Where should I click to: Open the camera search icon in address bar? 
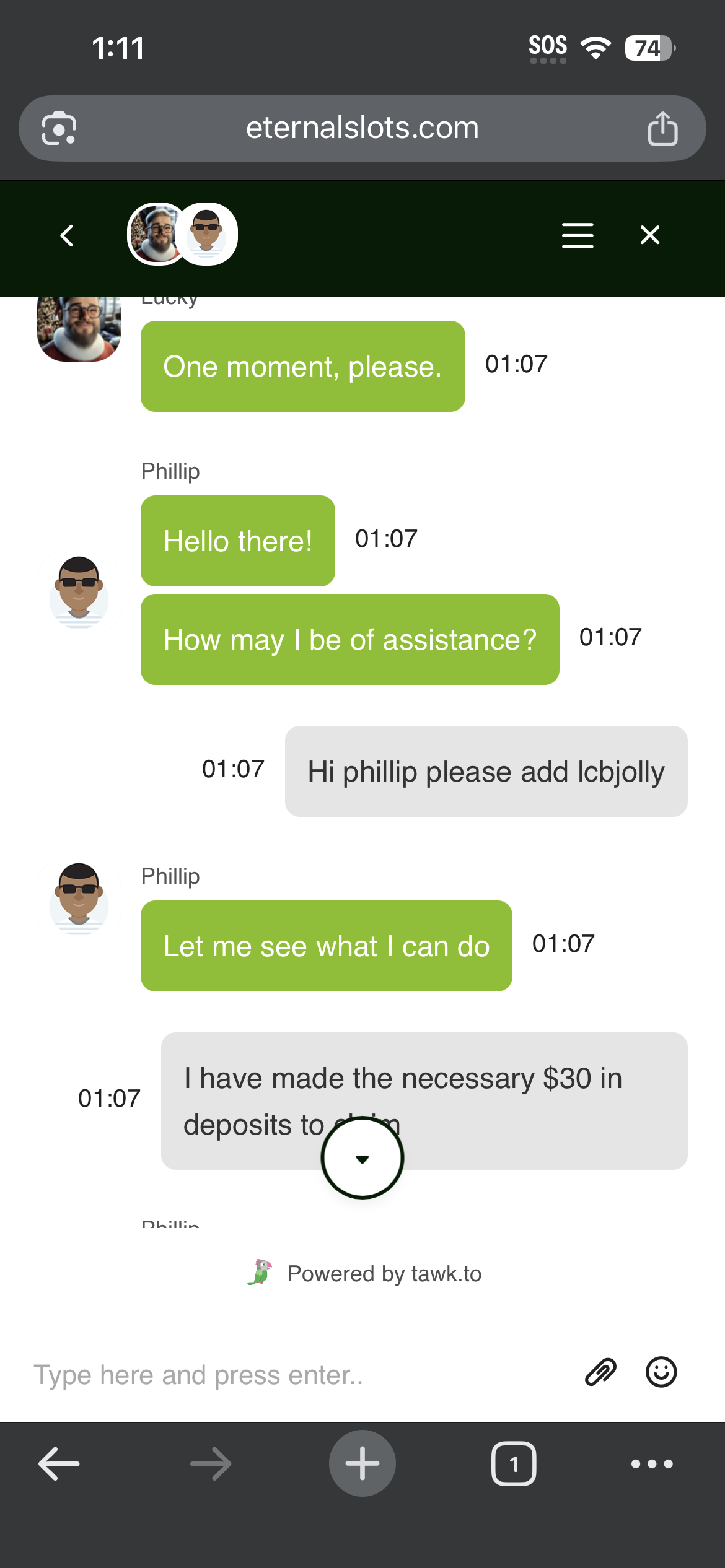(x=59, y=129)
